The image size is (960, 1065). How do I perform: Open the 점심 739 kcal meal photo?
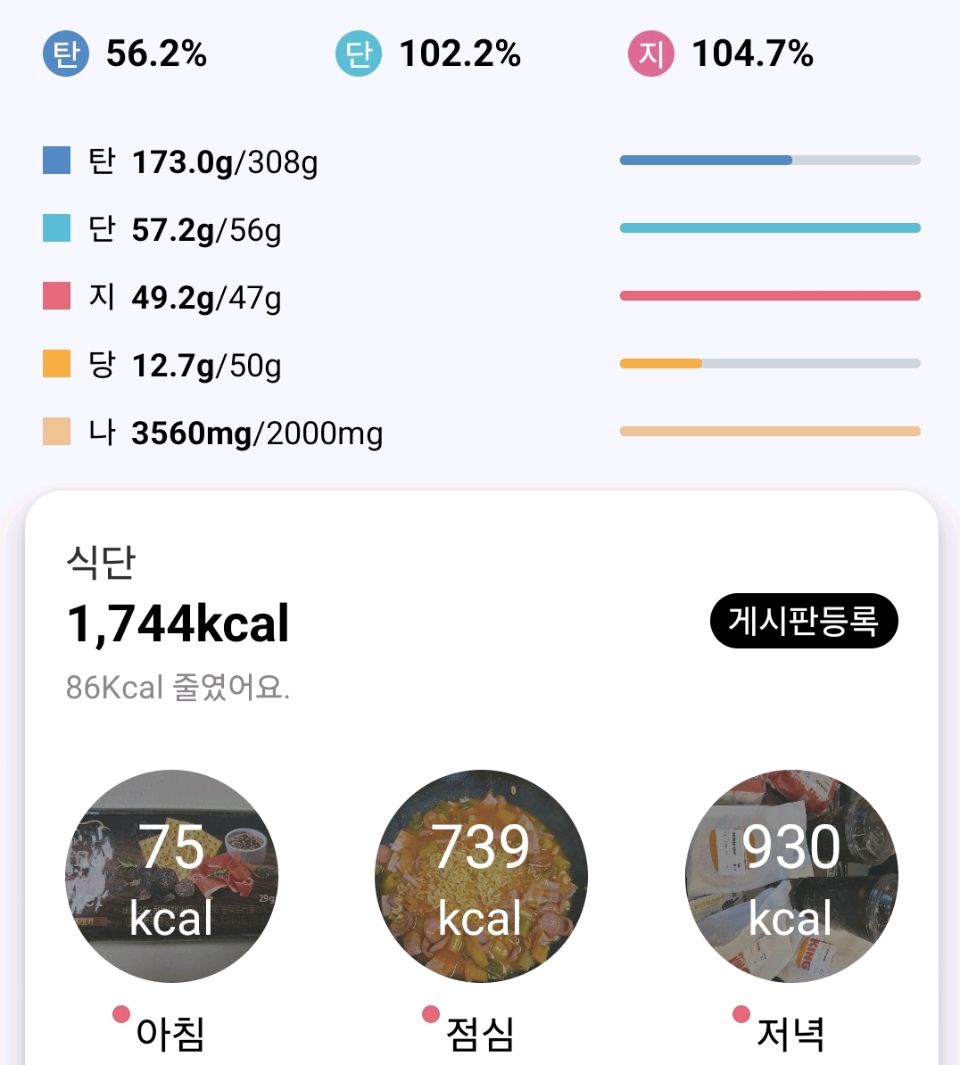tap(481, 876)
